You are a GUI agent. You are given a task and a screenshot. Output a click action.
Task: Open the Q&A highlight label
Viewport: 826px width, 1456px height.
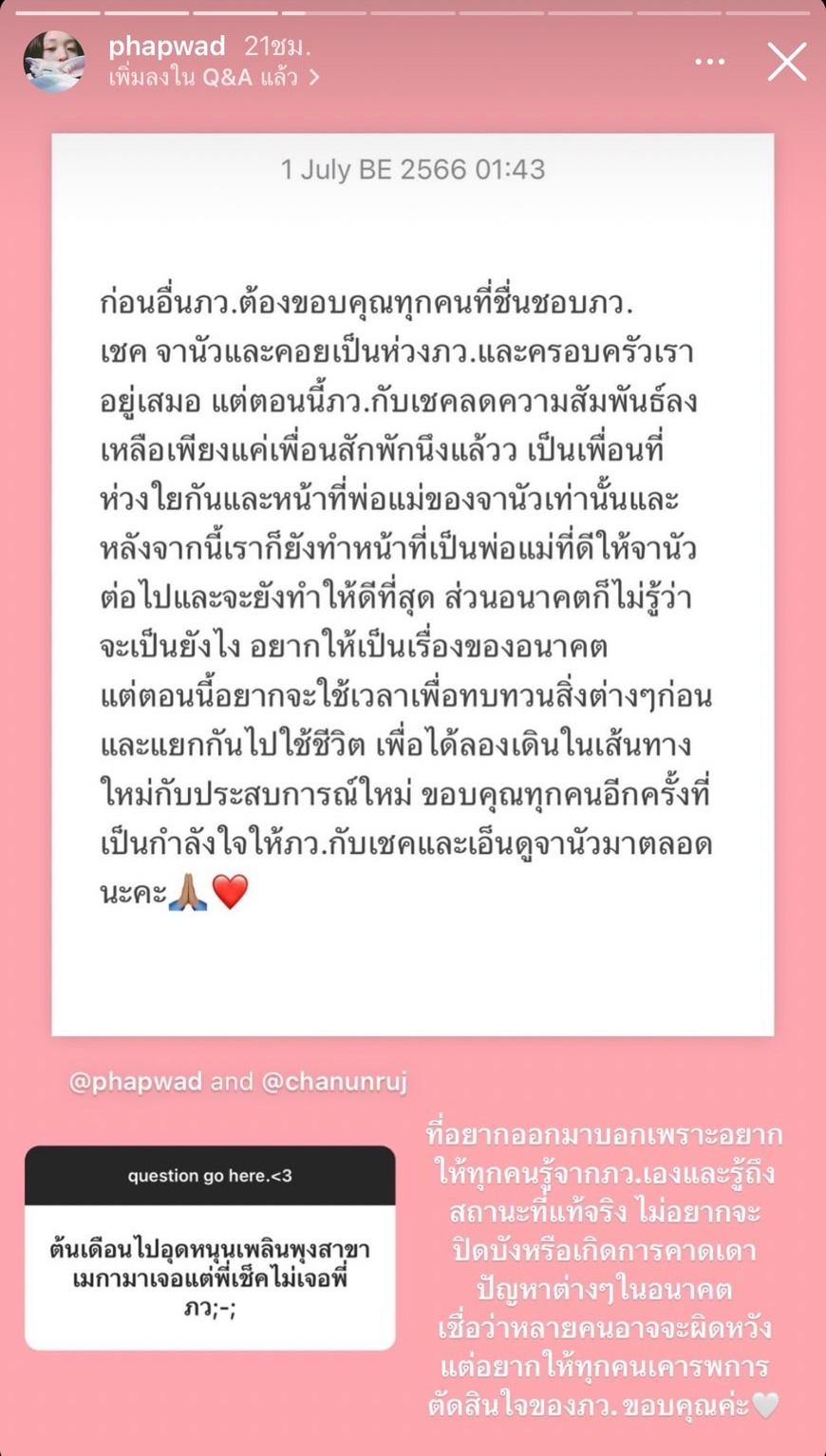(214, 78)
